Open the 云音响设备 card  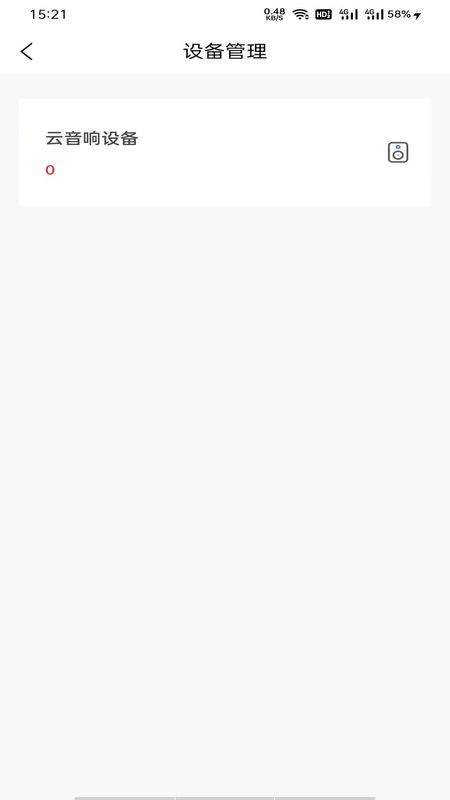(224, 152)
